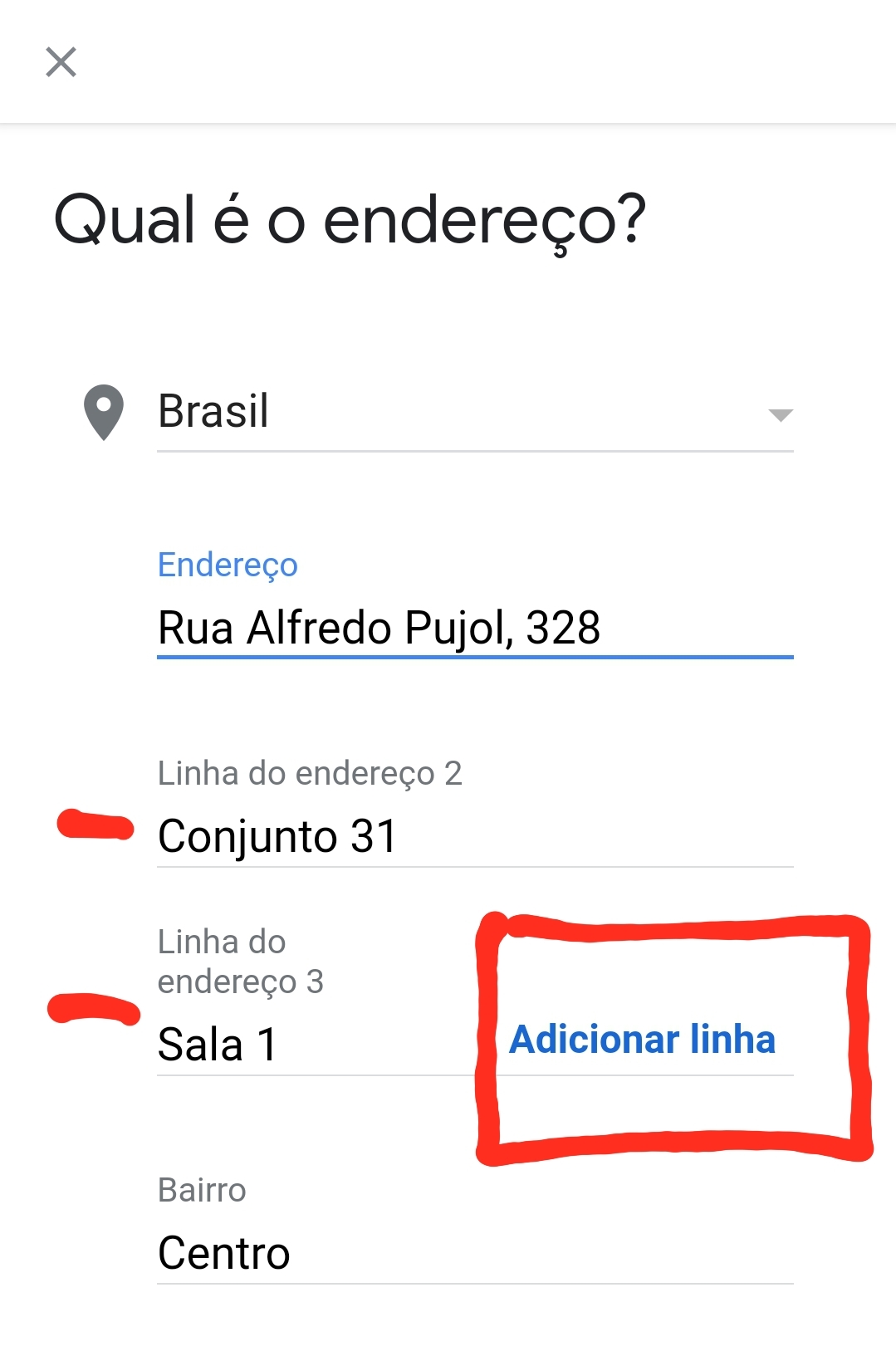Click the location pin icon beside Brasil

tap(103, 411)
